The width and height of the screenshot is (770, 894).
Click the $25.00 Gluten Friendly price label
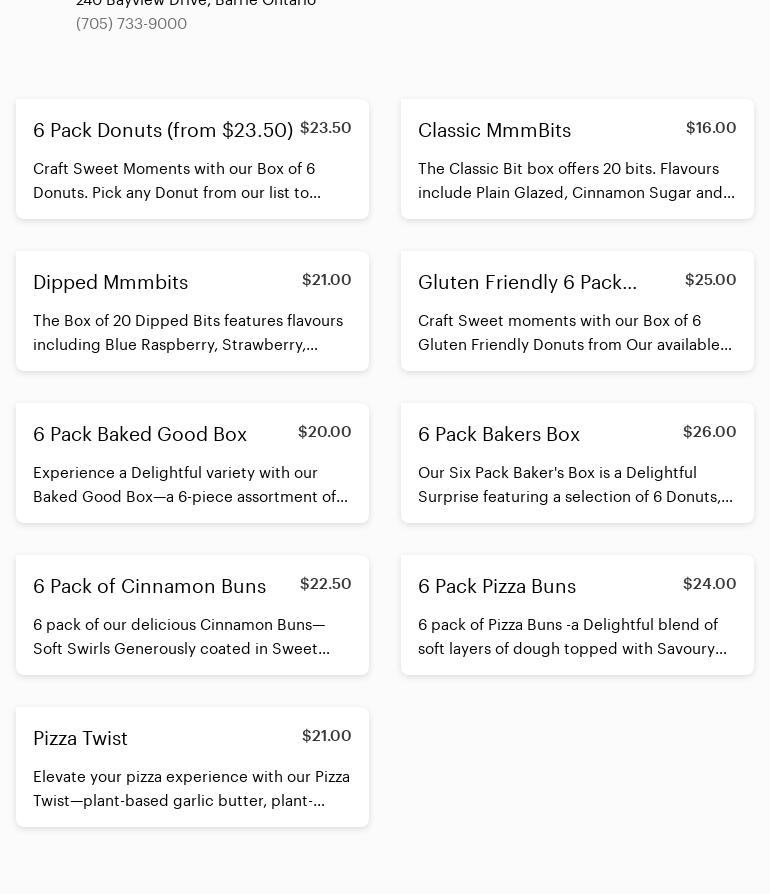point(710,280)
